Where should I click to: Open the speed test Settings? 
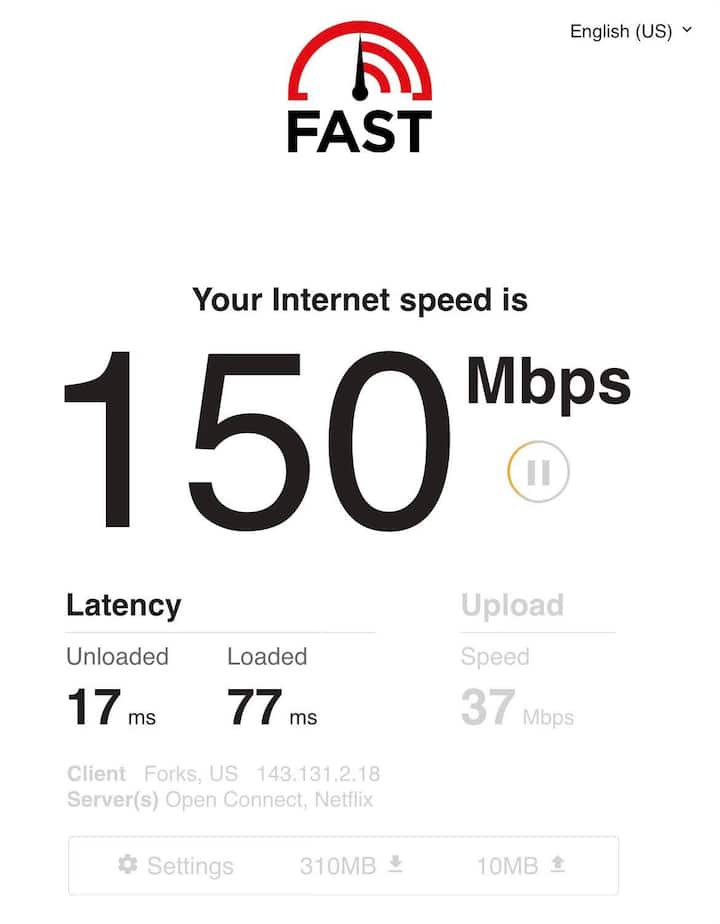coord(176,865)
